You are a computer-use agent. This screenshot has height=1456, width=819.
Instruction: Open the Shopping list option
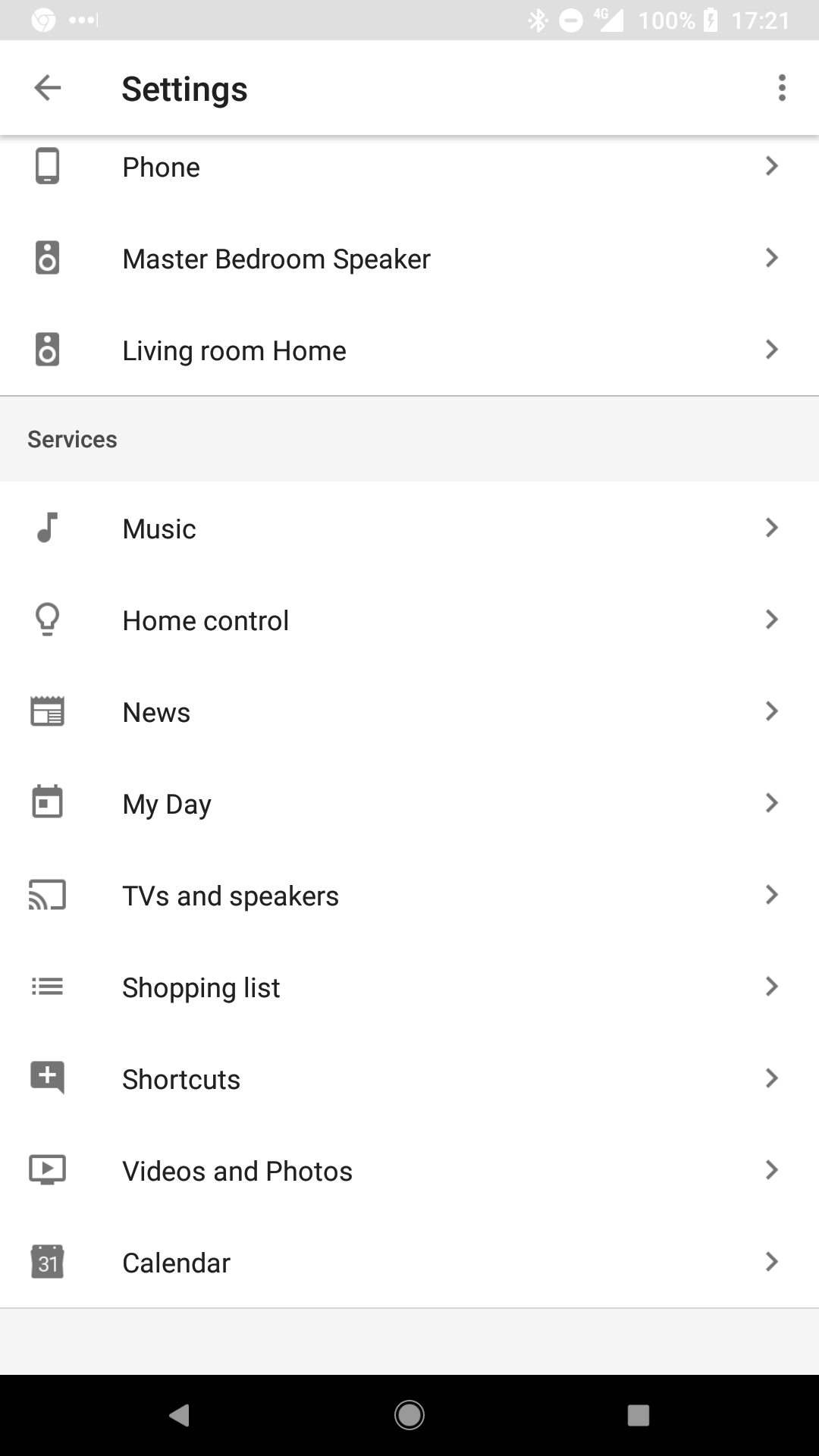click(409, 987)
